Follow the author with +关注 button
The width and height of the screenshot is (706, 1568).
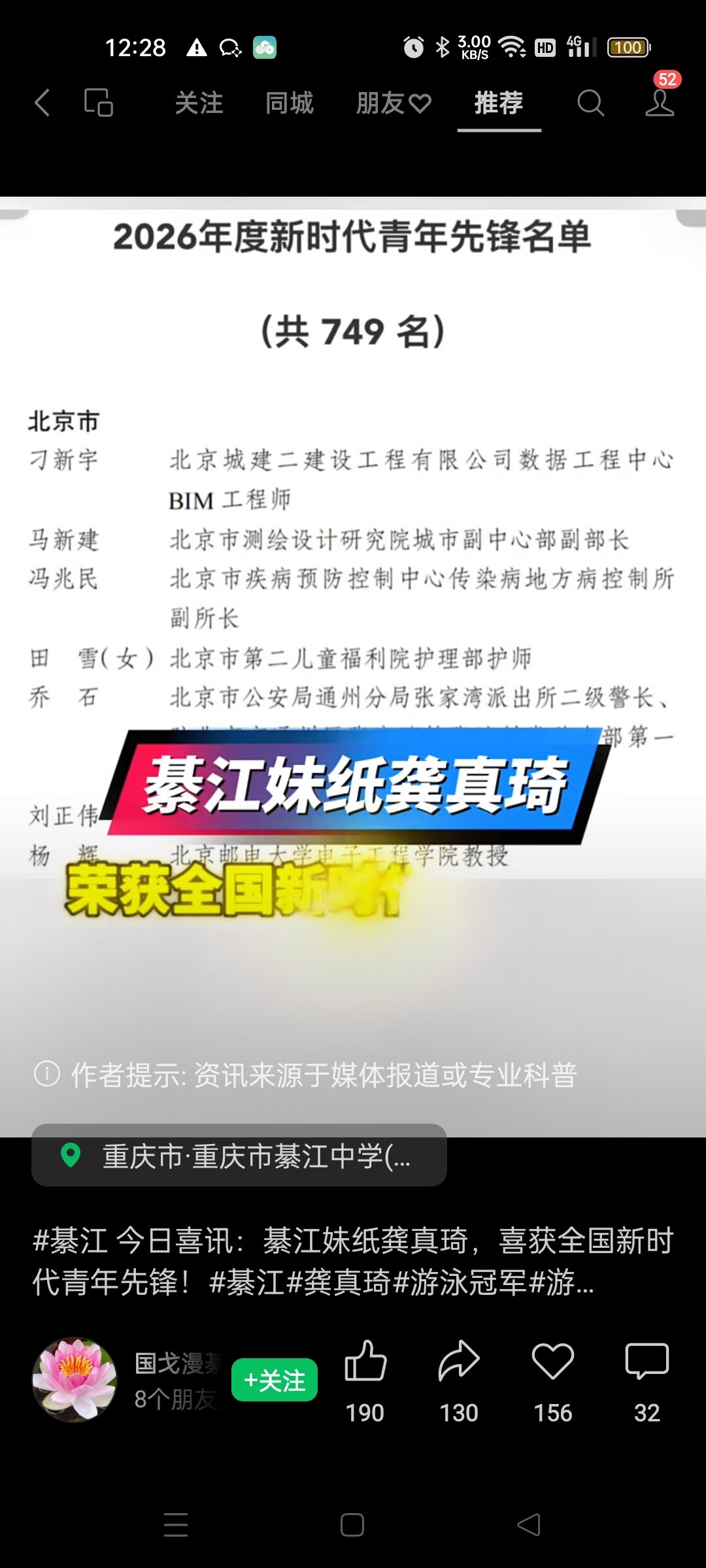275,1380
